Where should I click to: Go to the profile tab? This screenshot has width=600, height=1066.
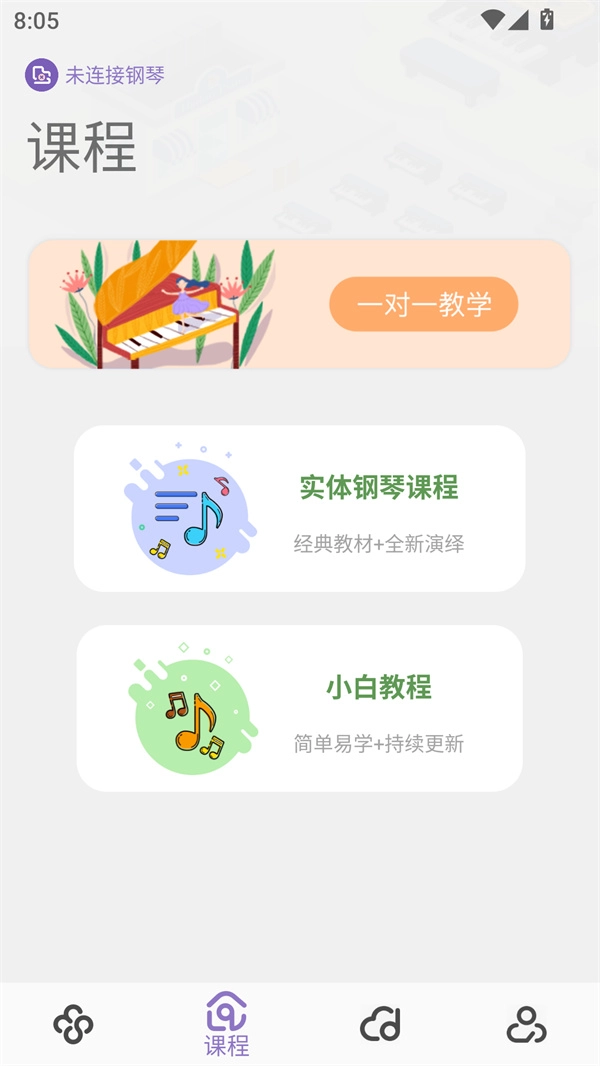[x=526, y=1024]
